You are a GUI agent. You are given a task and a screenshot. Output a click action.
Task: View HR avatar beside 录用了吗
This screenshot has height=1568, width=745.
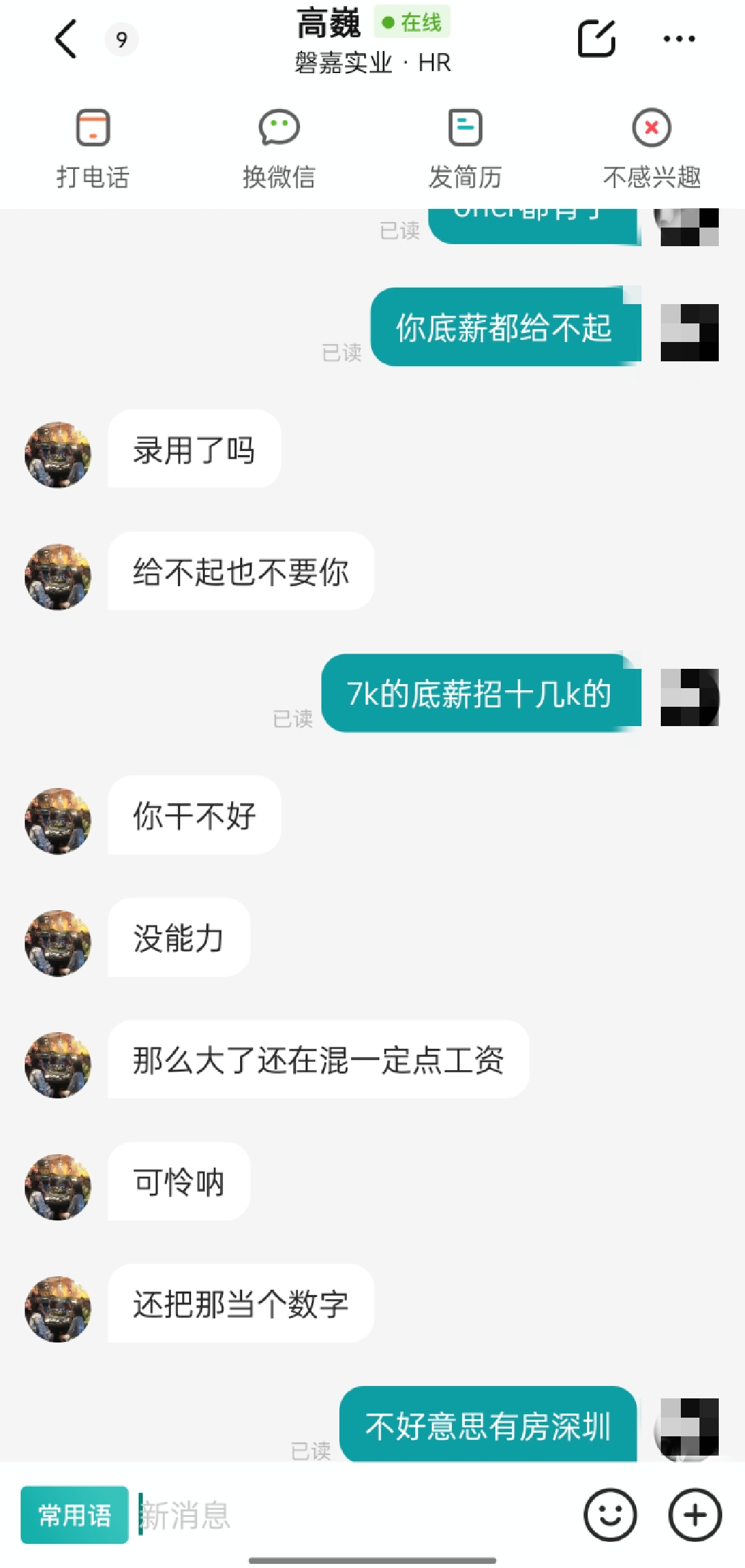58,454
